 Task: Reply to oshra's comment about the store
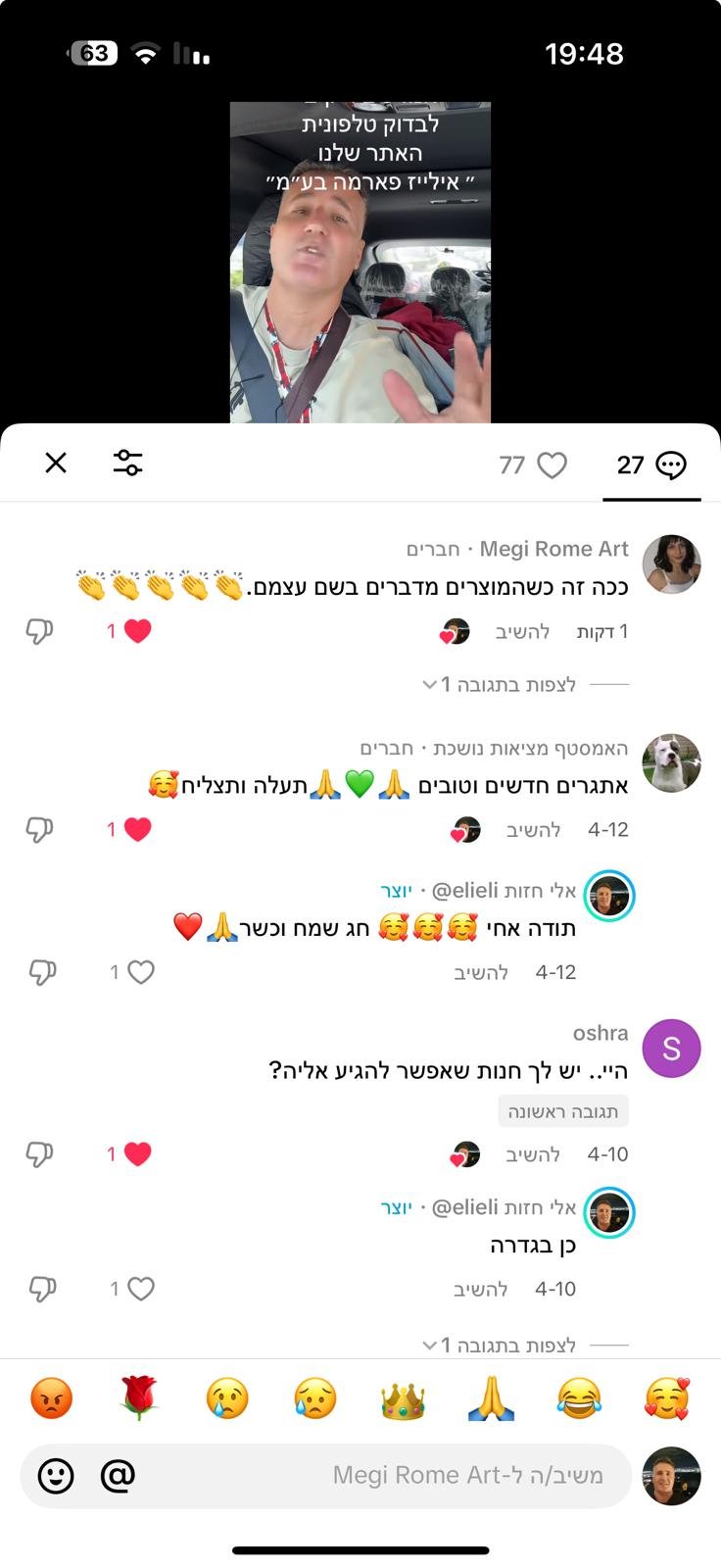tap(533, 1154)
